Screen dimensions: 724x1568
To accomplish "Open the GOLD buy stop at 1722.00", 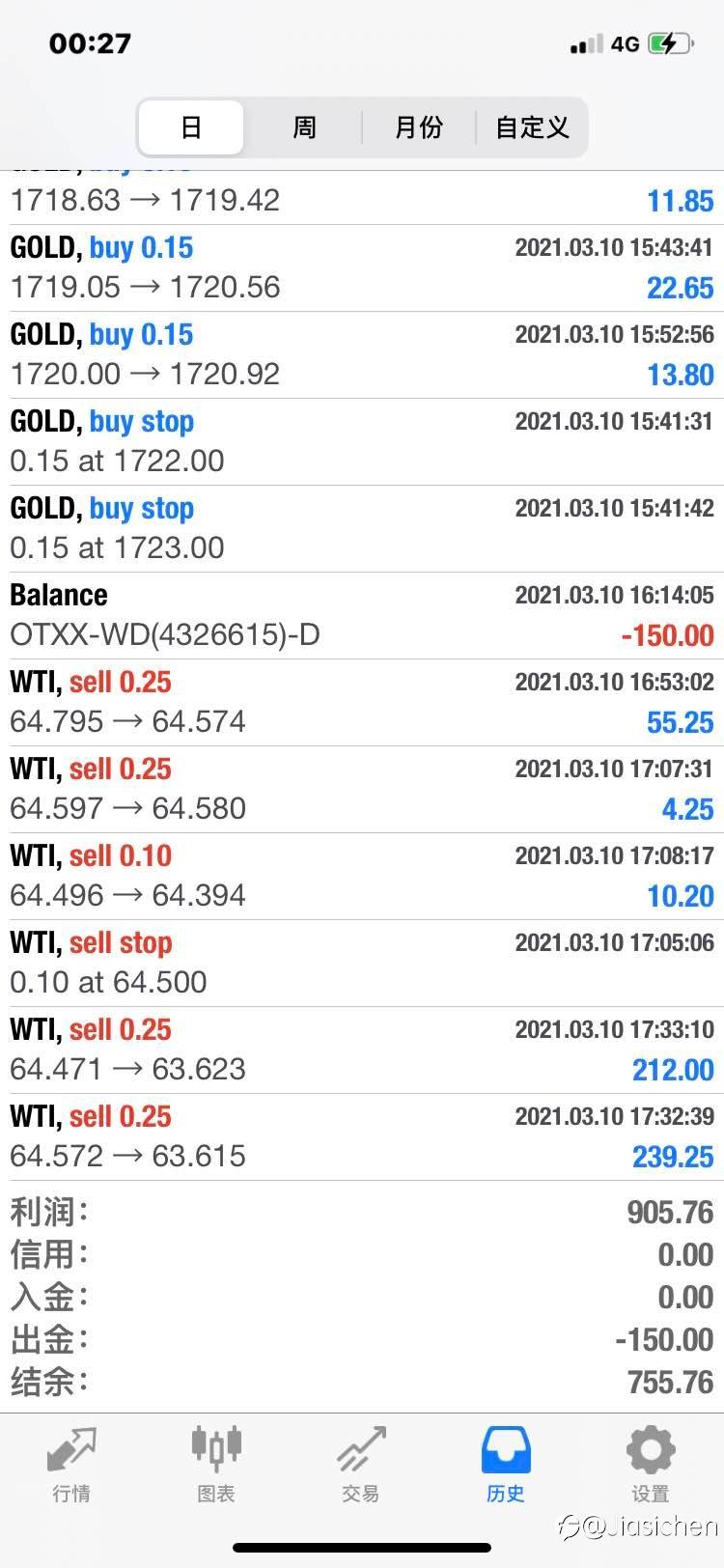I will coord(362,441).
